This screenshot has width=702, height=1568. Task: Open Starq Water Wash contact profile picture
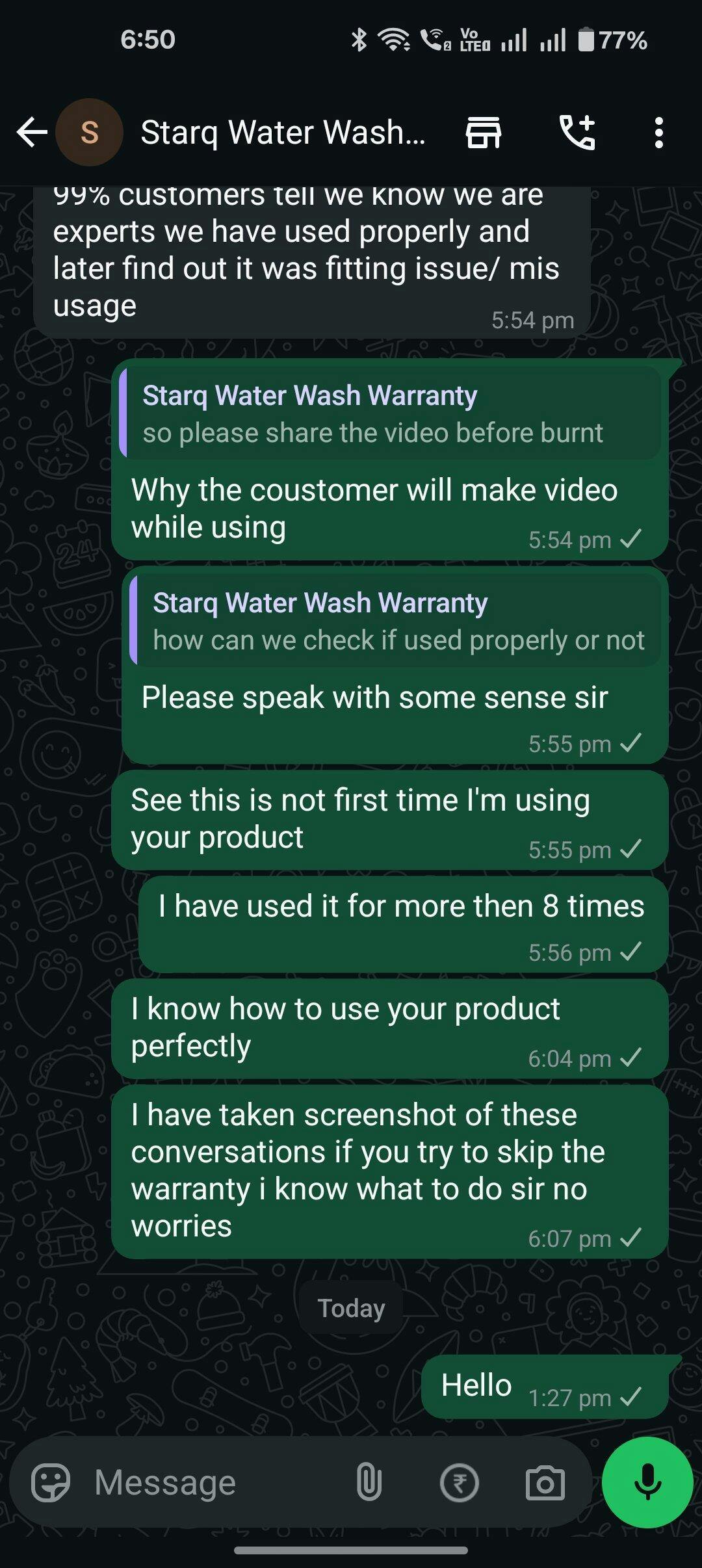pyautogui.click(x=89, y=133)
